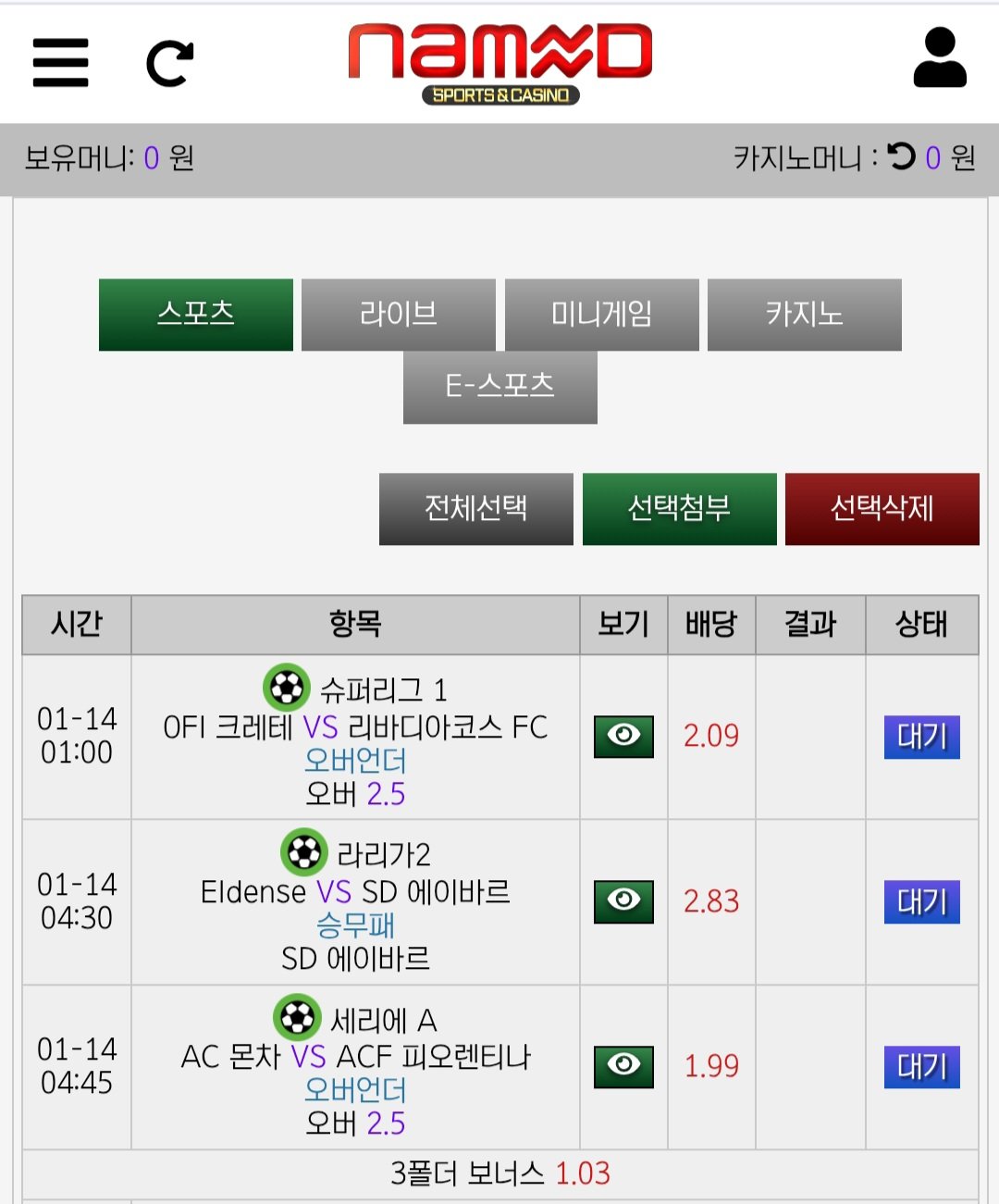Select the E-스포츠 tab
Viewport: 999px width, 1204px height.
pyautogui.click(x=499, y=387)
